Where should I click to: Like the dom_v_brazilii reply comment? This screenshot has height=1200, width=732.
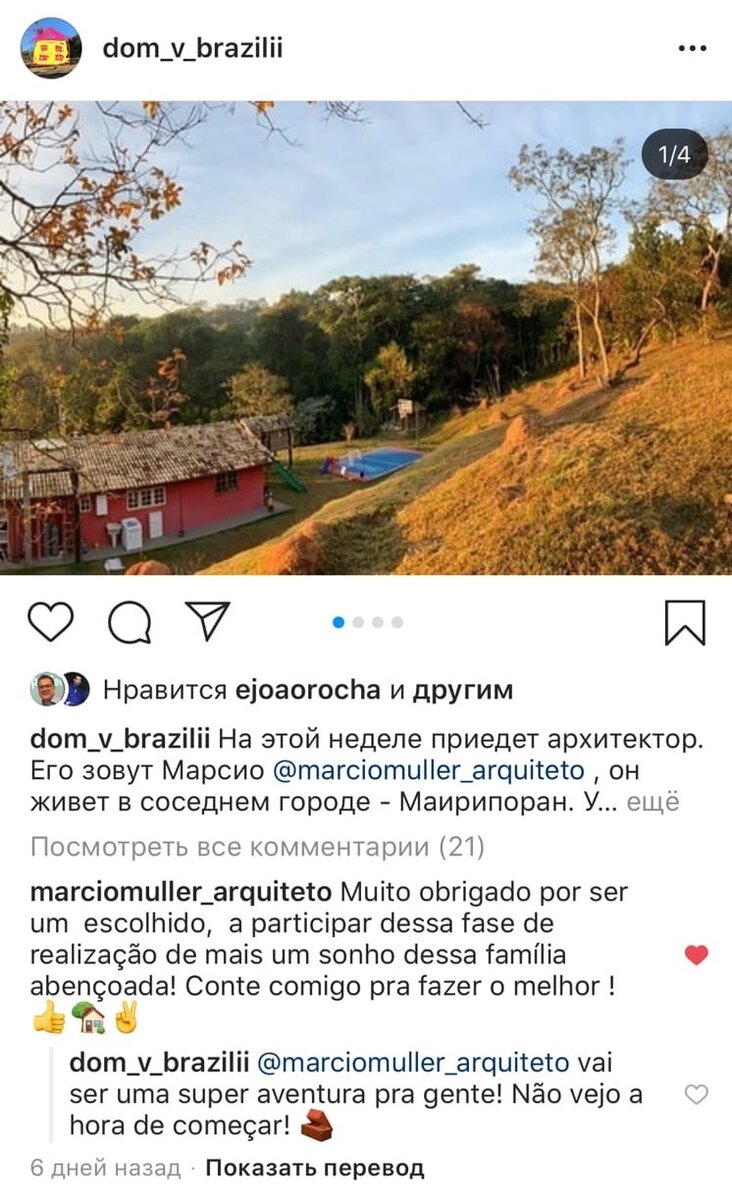pos(696,1095)
